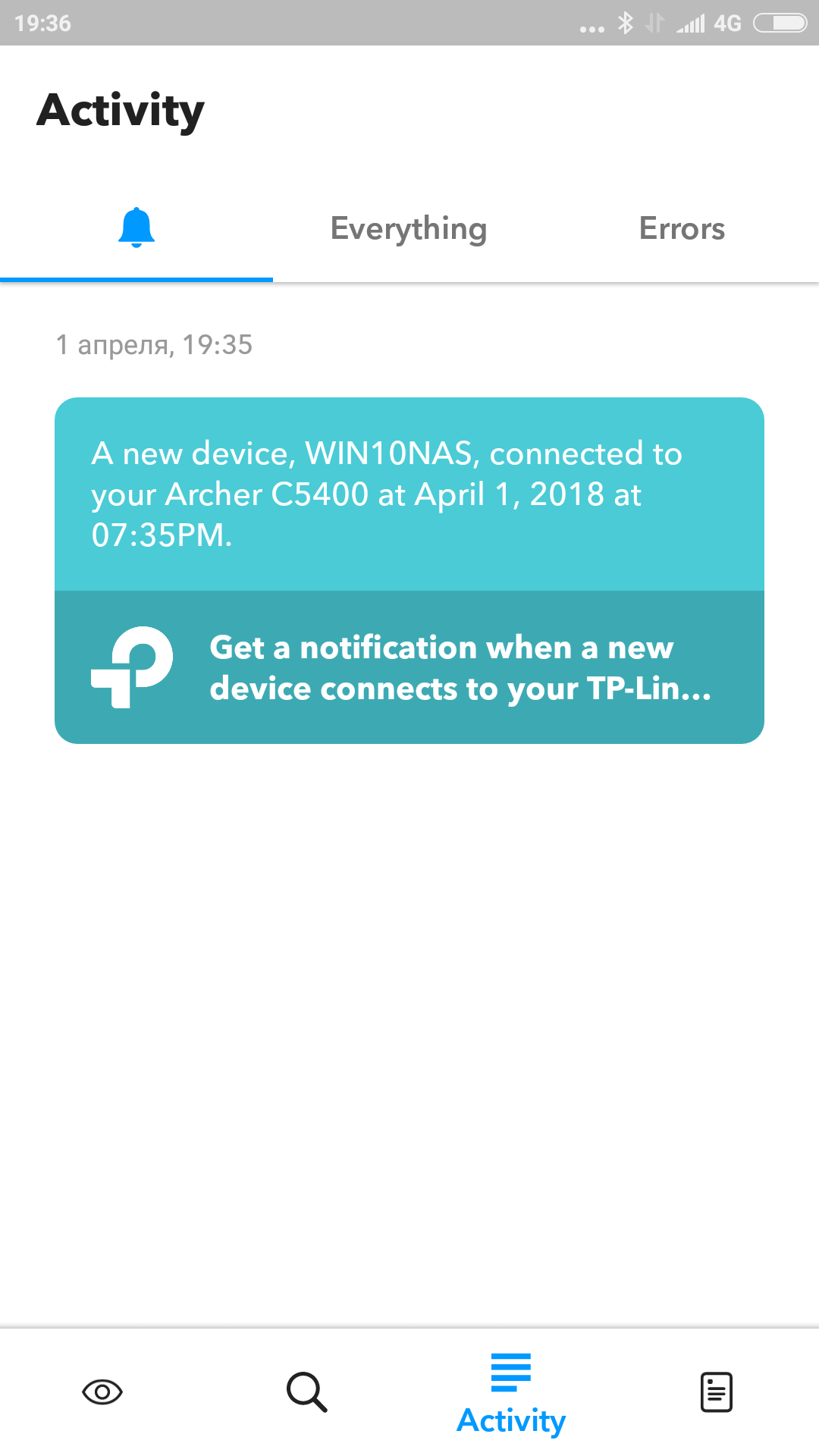Open the eye icon discover tab
Image resolution: width=819 pixels, height=1456 pixels.
click(x=102, y=1392)
